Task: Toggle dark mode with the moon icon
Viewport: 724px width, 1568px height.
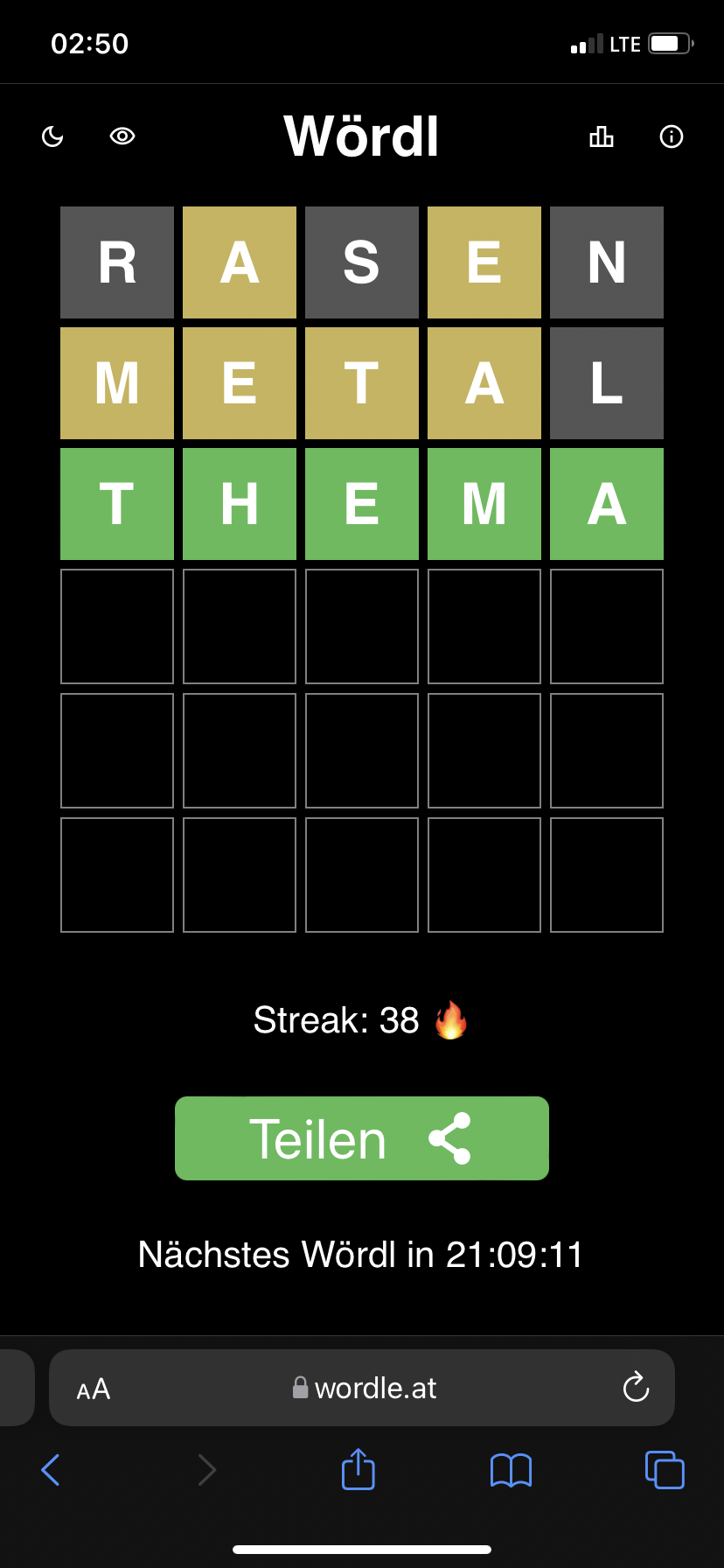Action: [x=52, y=136]
